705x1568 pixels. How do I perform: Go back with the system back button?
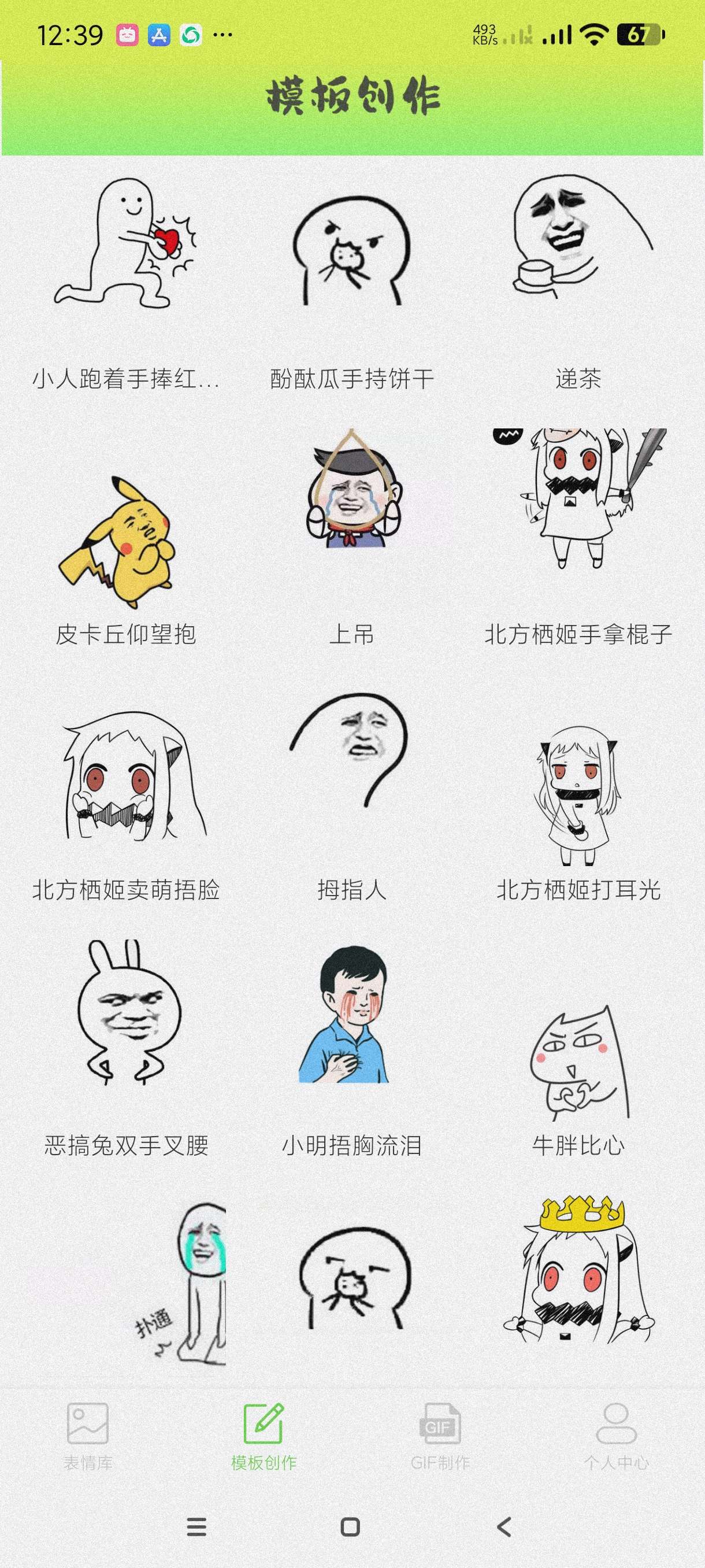[x=504, y=1527]
